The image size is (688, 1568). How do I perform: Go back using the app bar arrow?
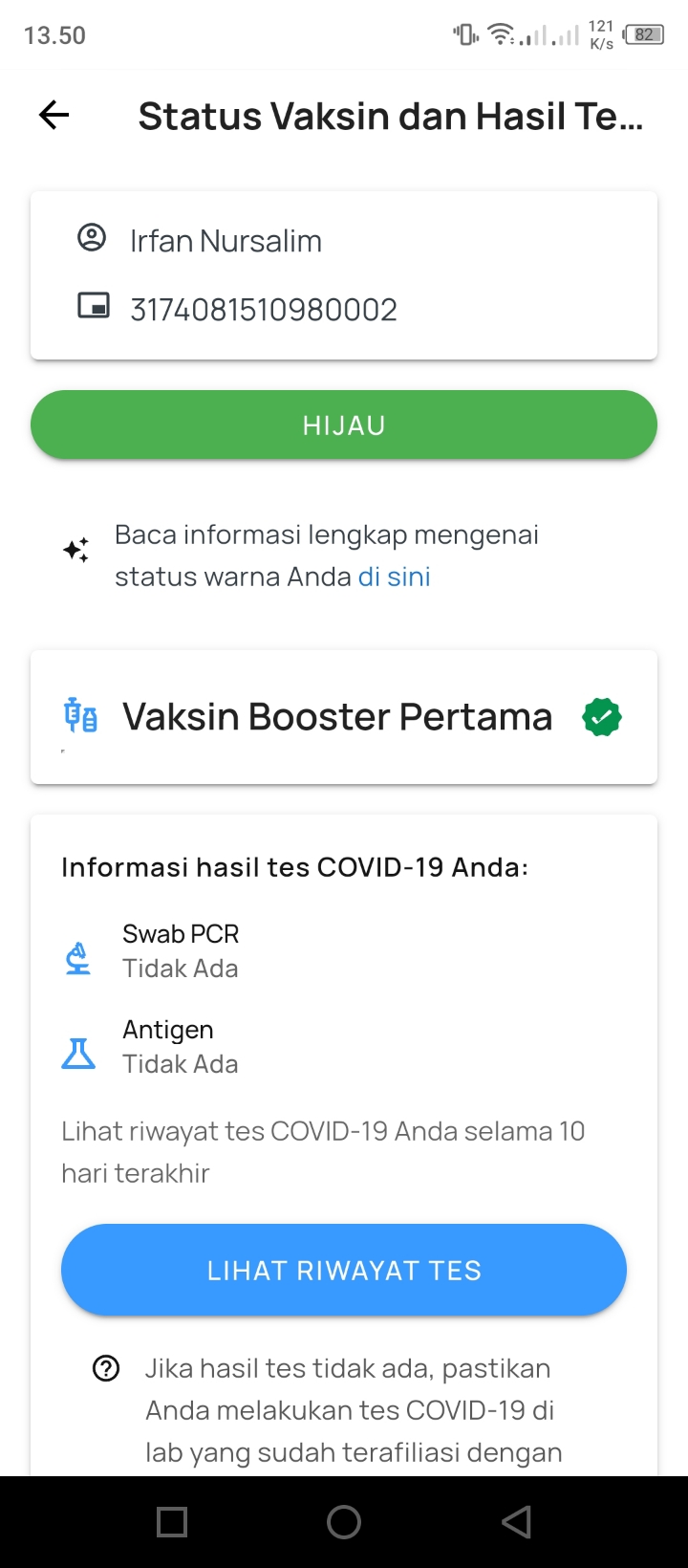(54, 116)
